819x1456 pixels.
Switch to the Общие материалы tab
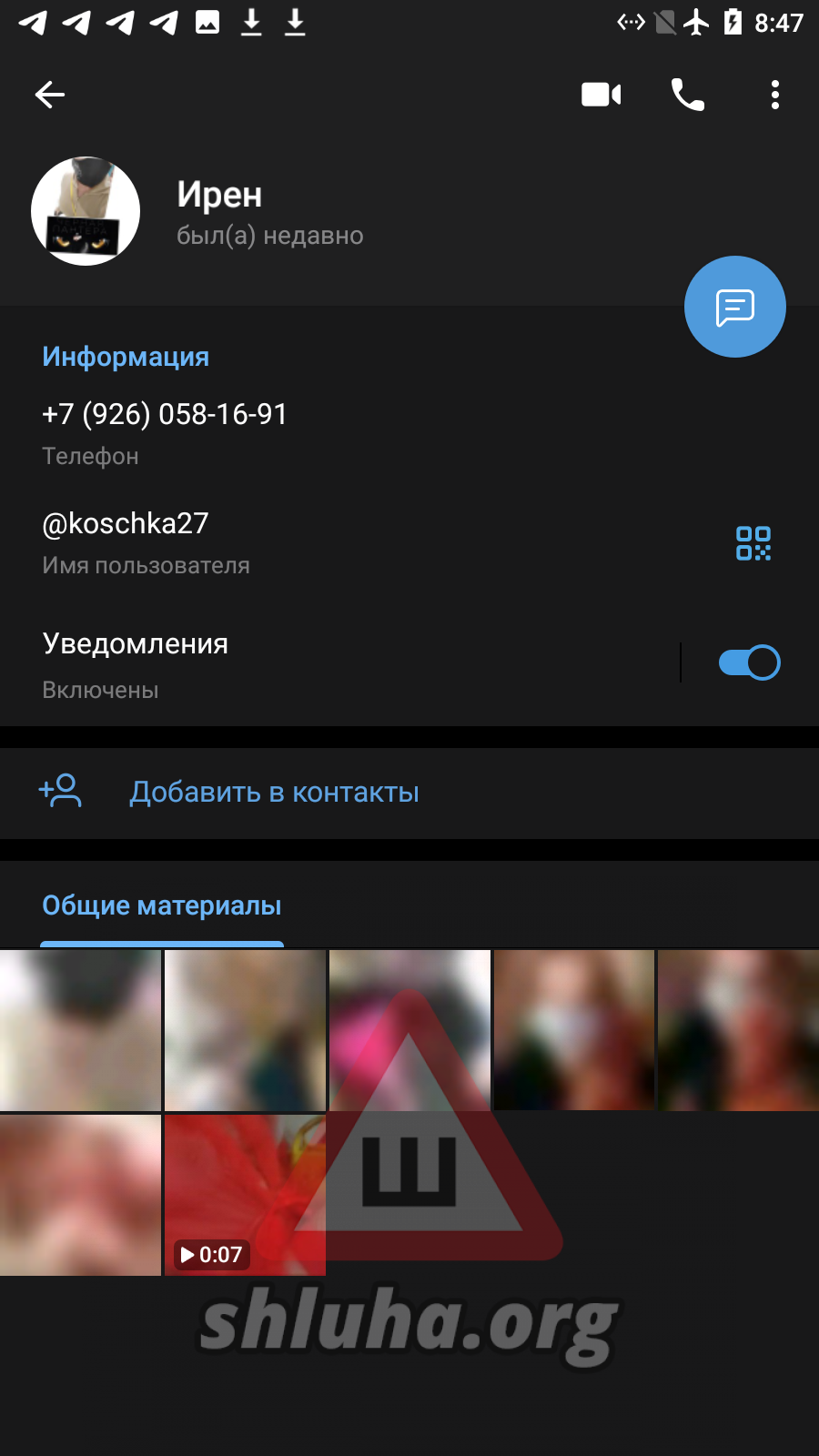(x=162, y=906)
